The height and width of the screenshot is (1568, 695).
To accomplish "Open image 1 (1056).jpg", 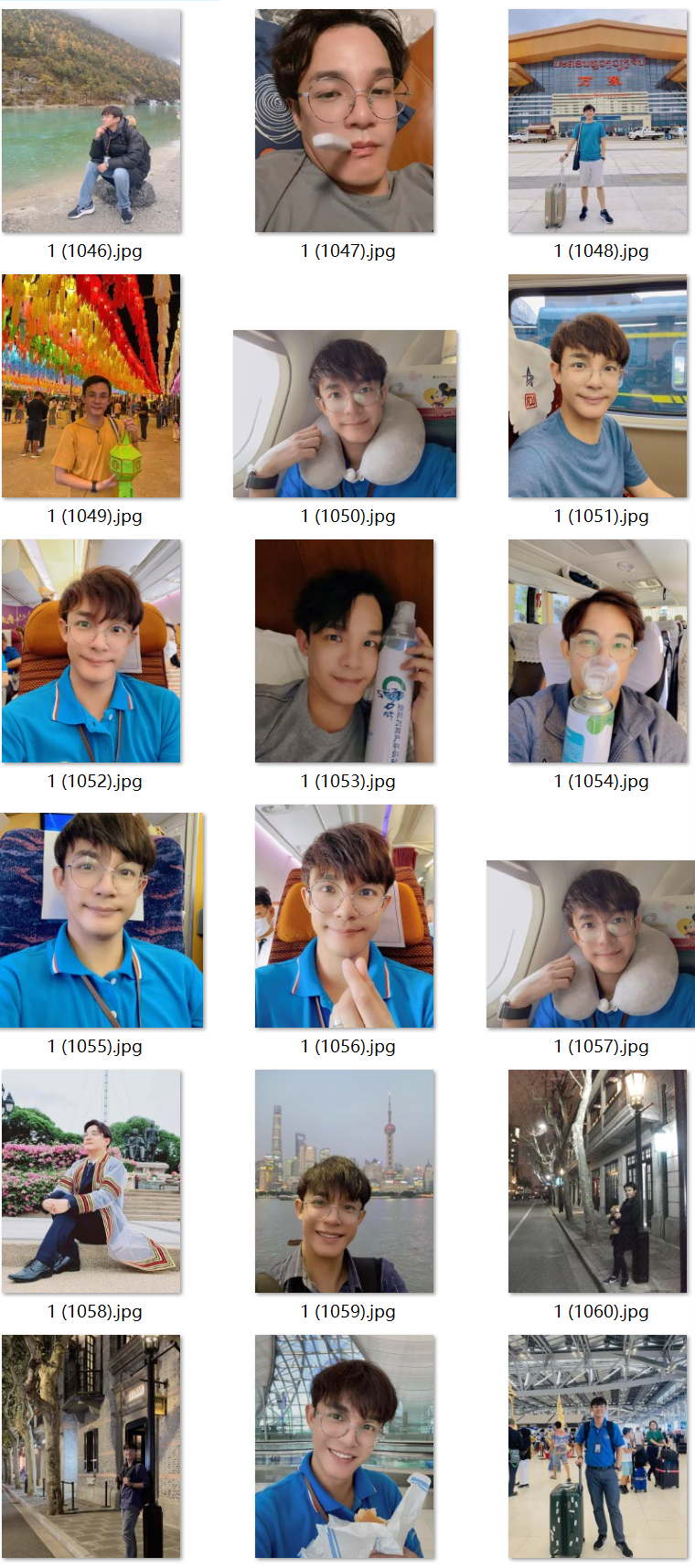I will click(345, 916).
